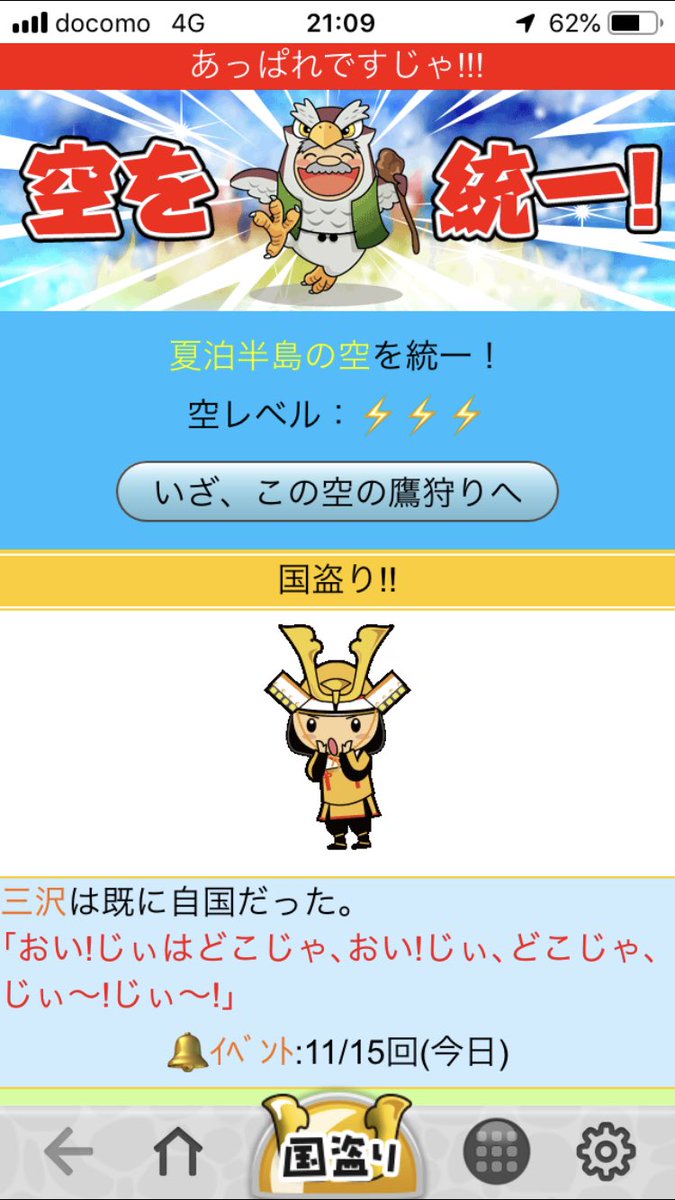
Task: Tap the いざ、この空の鷹狩りへ button
Action: (337, 491)
